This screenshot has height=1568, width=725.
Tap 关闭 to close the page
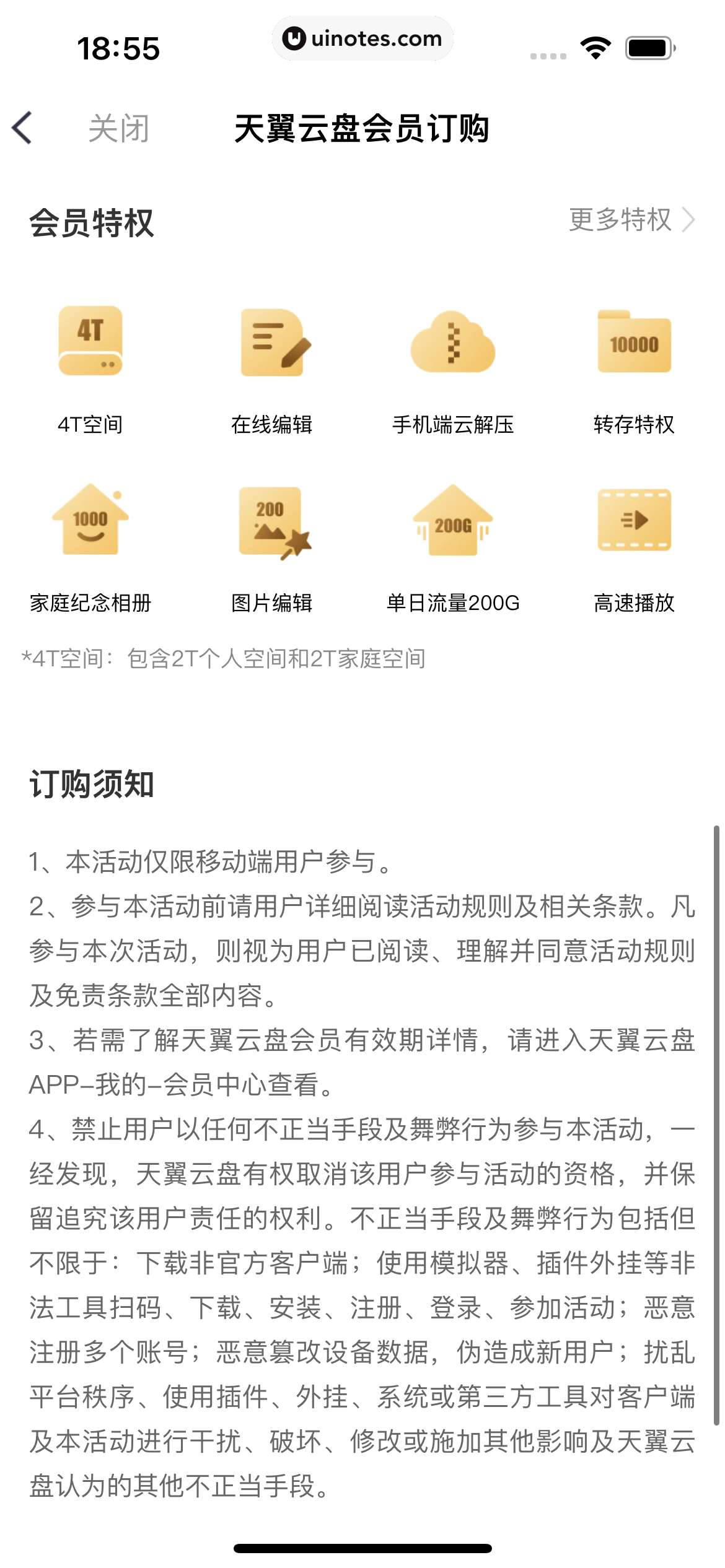point(118,129)
